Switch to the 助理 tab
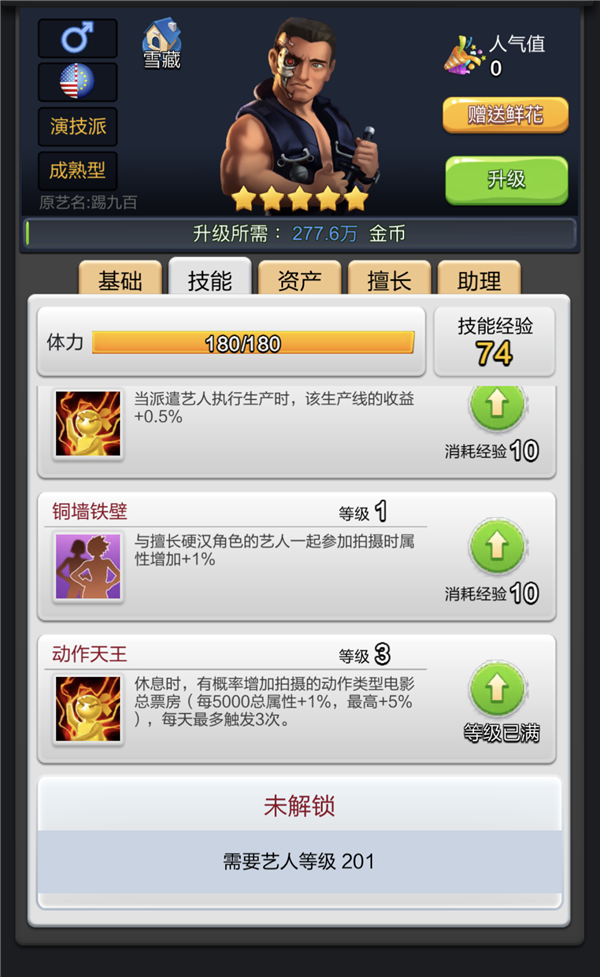This screenshot has height=977, width=600. [479, 279]
